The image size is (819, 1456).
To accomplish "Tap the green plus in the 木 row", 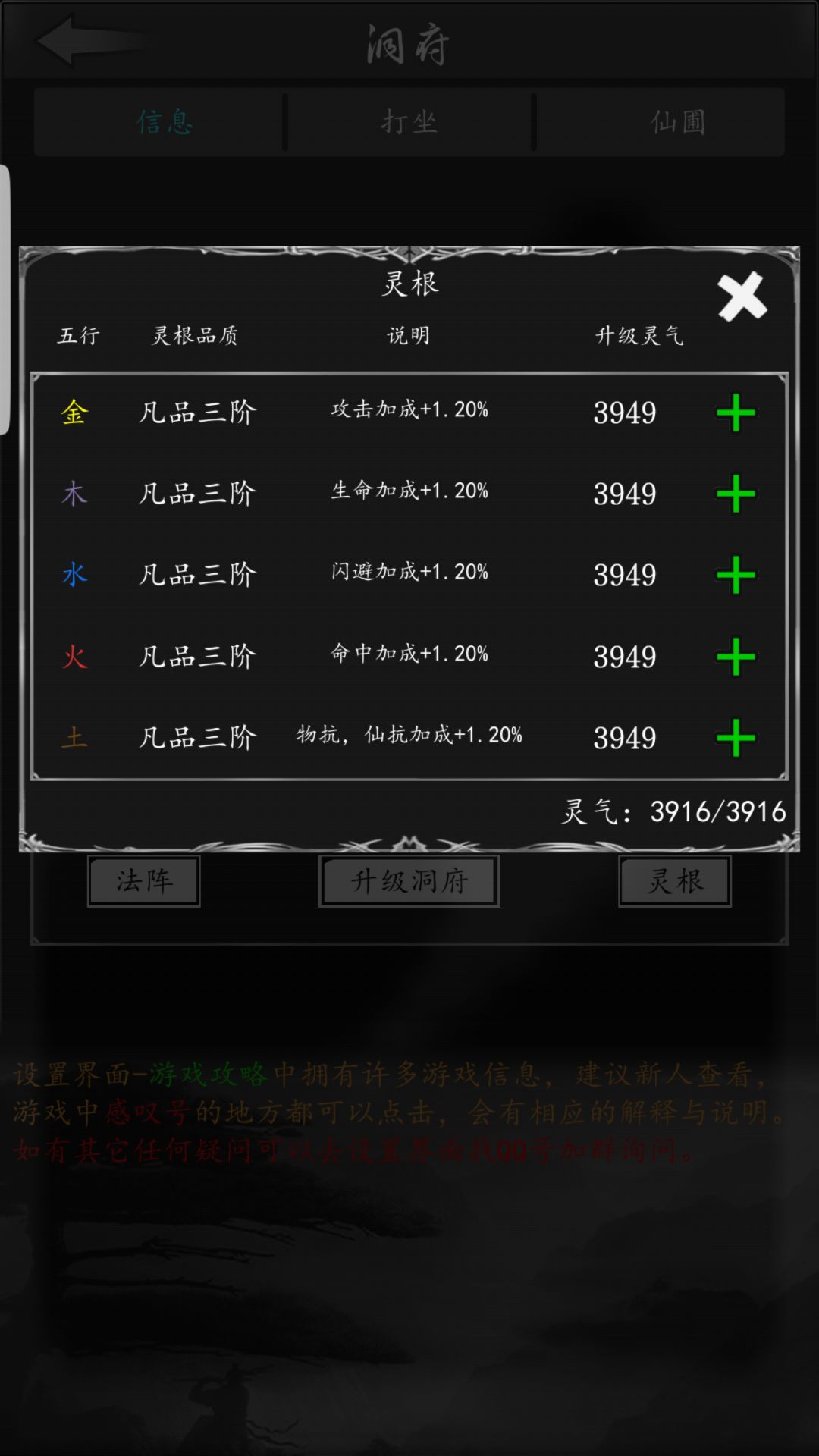I will point(735,493).
